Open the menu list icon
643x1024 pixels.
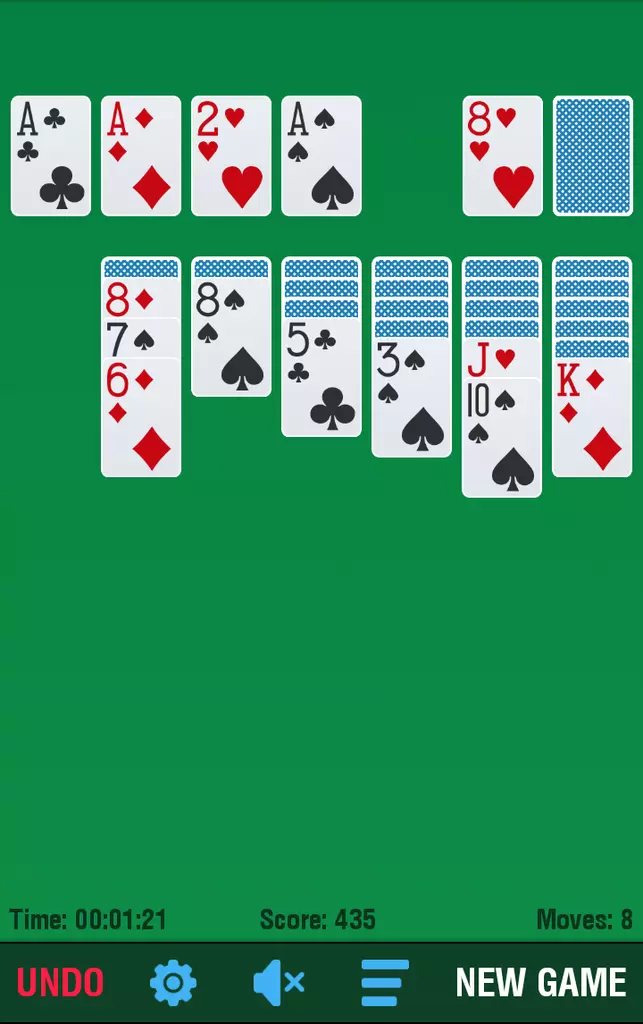pyautogui.click(x=385, y=983)
